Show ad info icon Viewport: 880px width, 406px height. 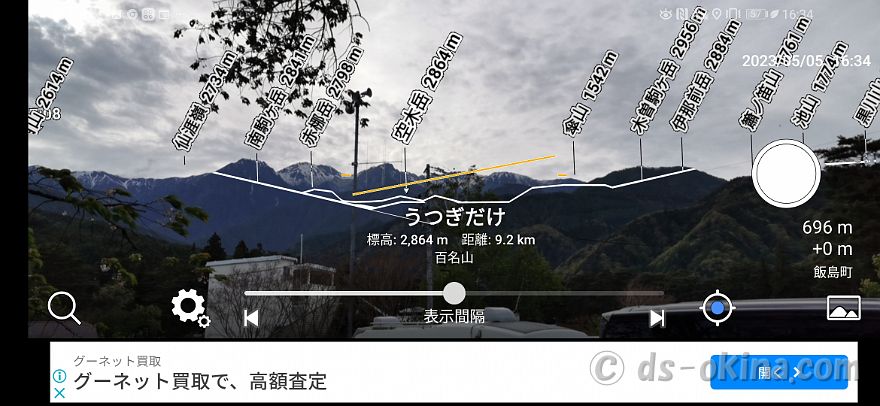click(59, 376)
